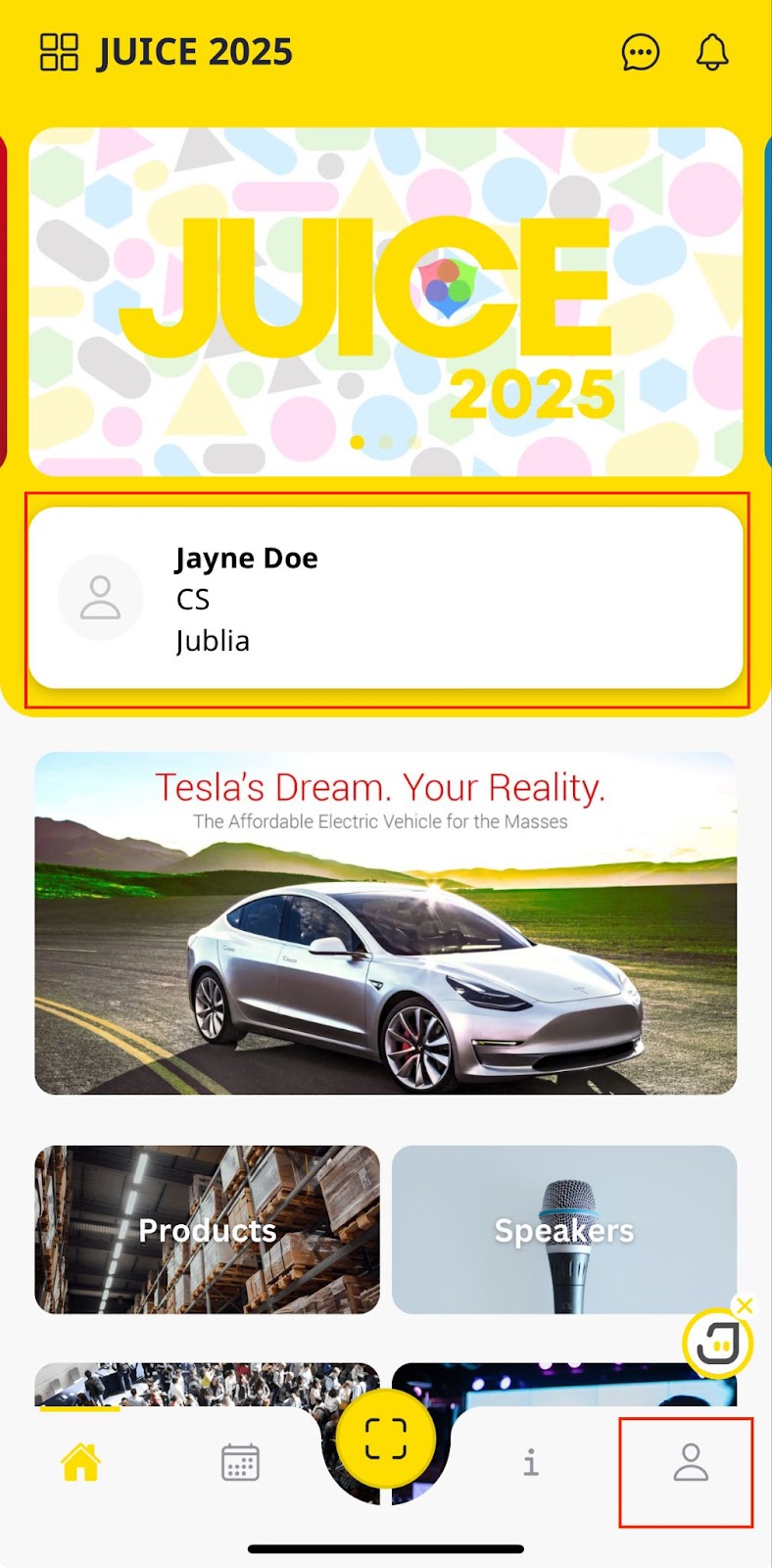Open the Tesla electric vehicle ad

pos(385,923)
